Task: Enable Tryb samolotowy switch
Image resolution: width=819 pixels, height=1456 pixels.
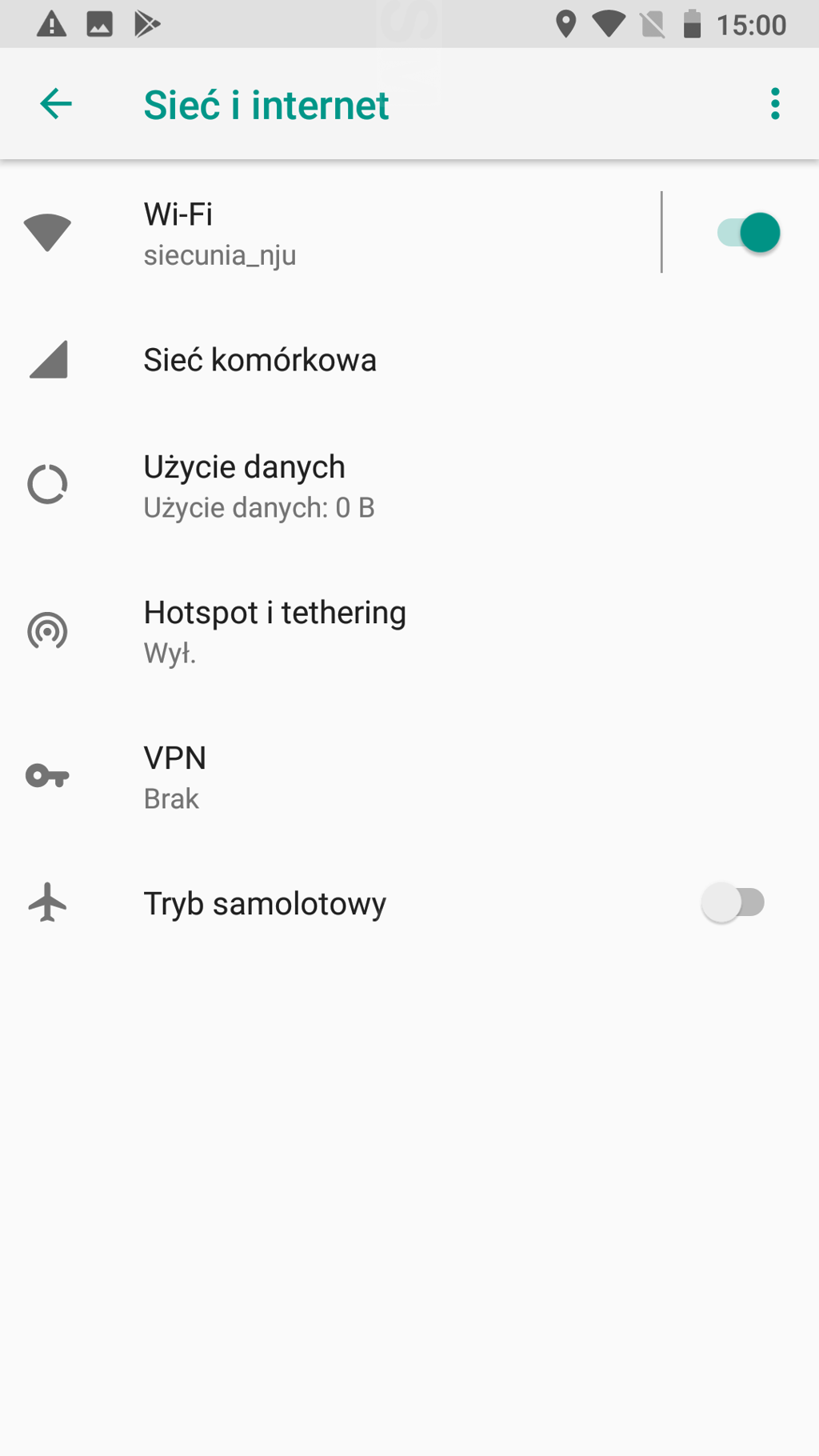Action: pos(733,903)
